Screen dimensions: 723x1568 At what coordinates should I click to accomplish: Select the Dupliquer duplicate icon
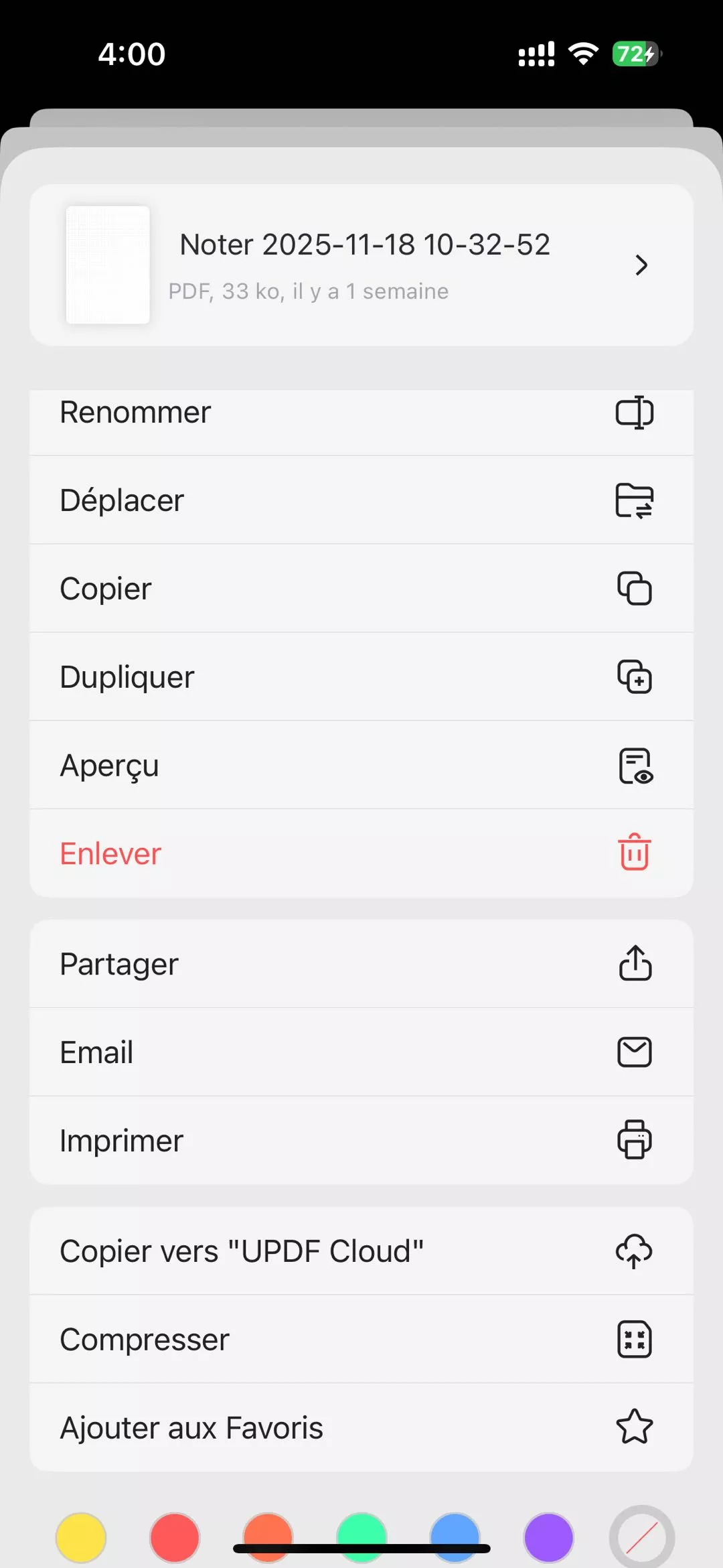pos(635,676)
